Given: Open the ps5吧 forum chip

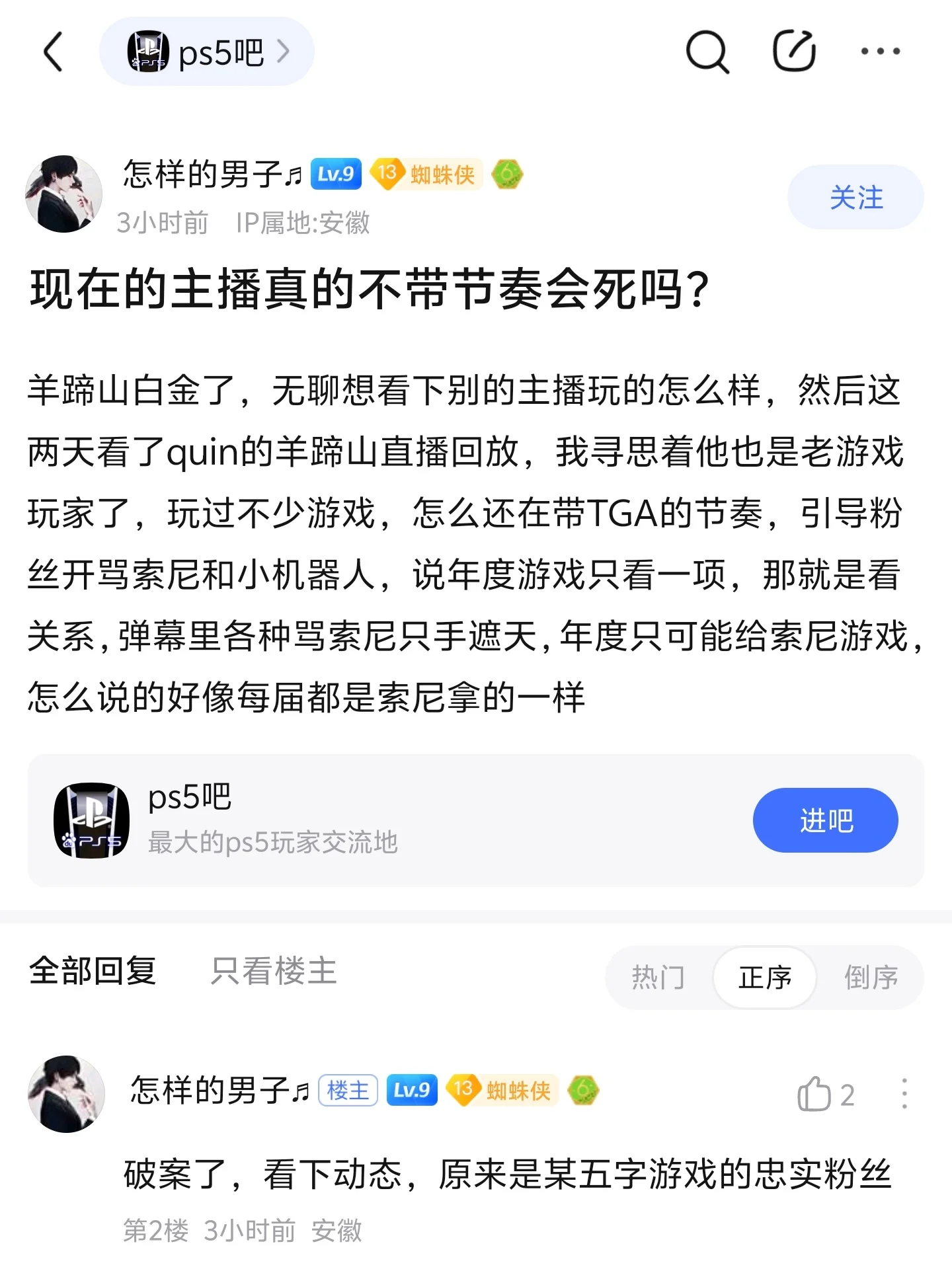Looking at the screenshot, I should click(x=206, y=52).
